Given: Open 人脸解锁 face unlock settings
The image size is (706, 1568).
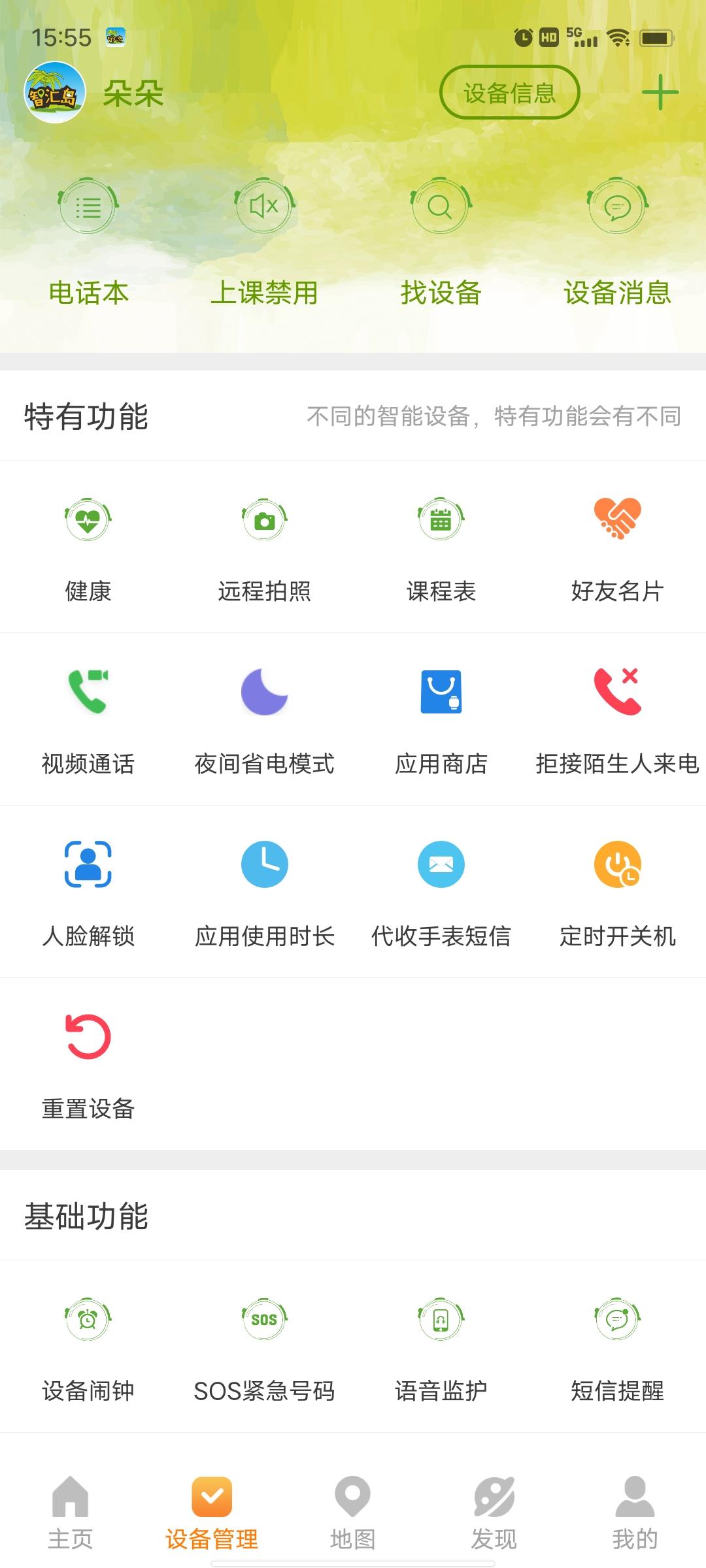Looking at the screenshot, I should [x=90, y=892].
